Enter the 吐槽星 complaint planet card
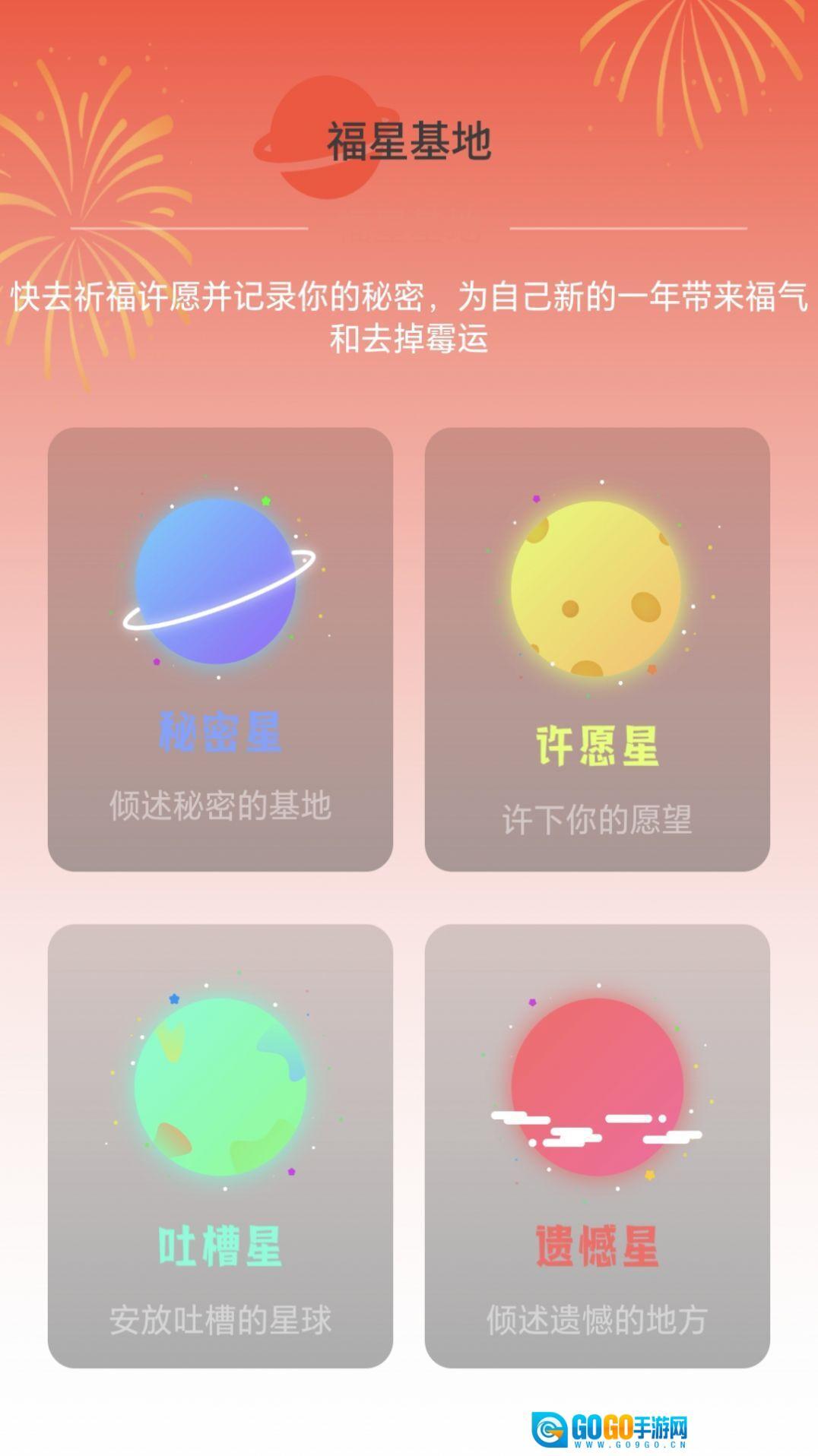The image size is (818, 1456). pyautogui.click(x=220, y=1145)
